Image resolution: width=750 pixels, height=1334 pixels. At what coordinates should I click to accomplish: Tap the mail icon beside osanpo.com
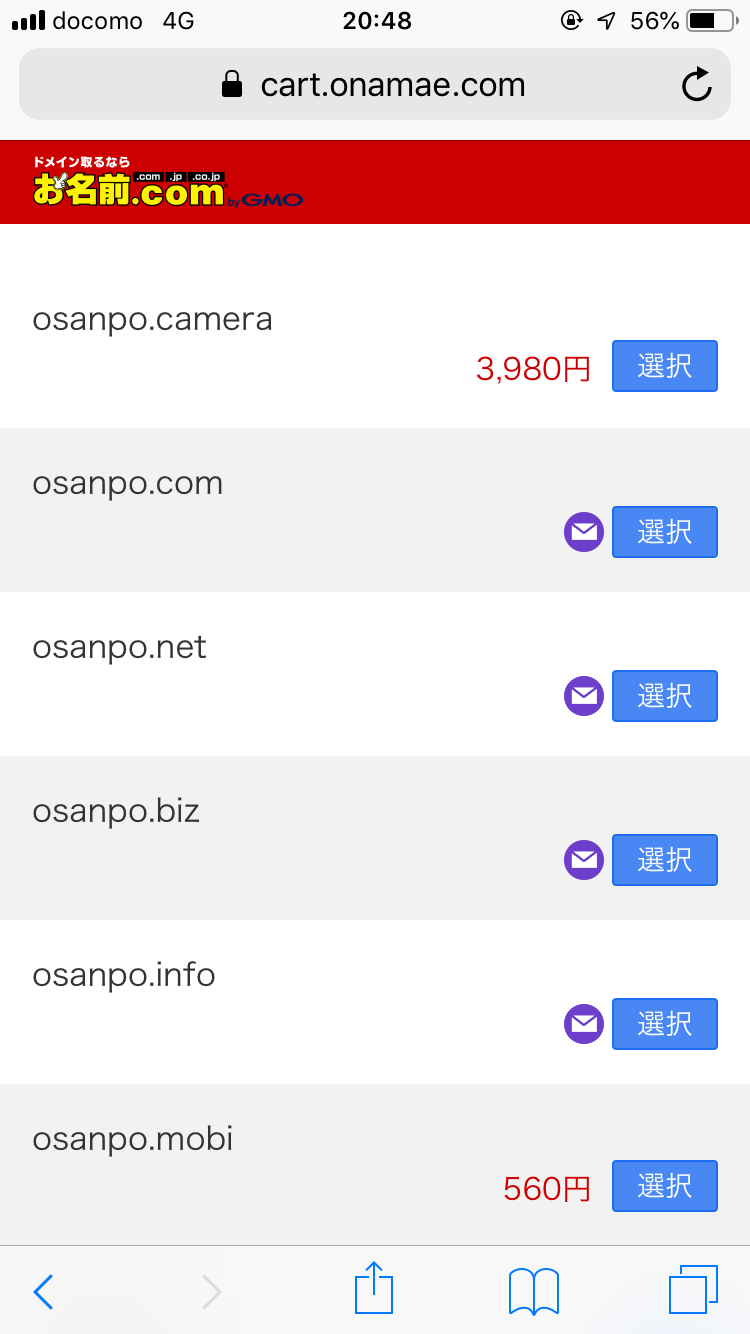[x=584, y=532]
